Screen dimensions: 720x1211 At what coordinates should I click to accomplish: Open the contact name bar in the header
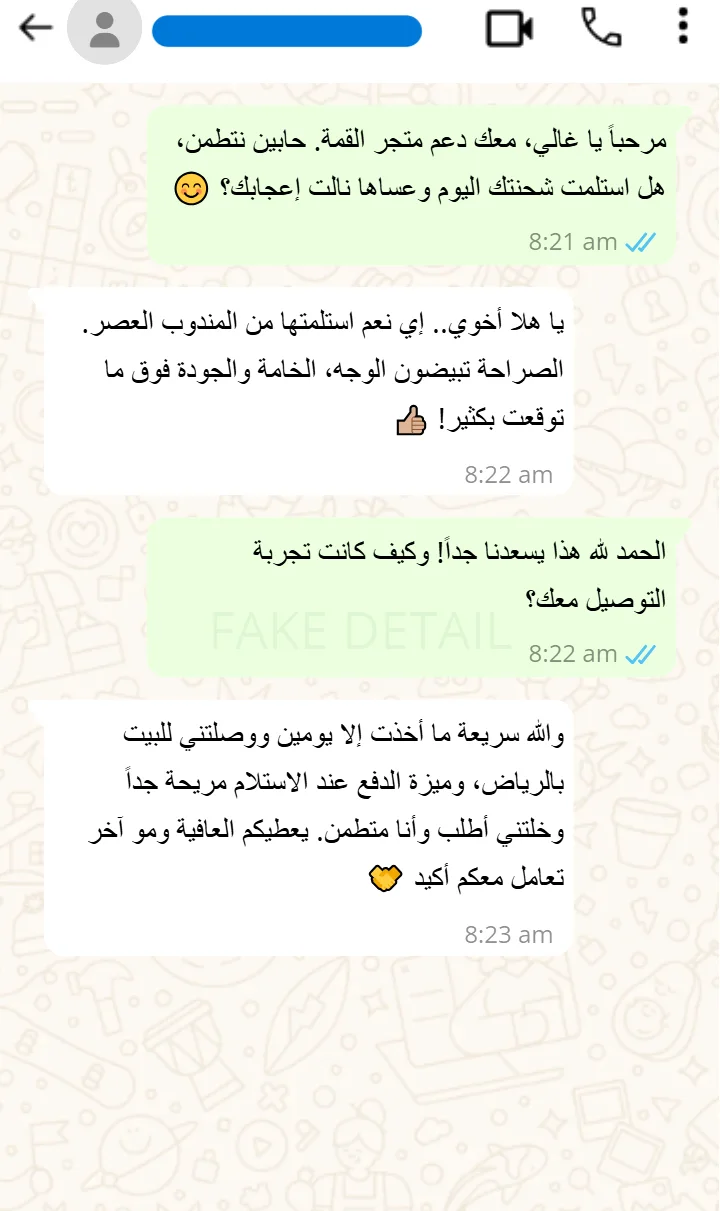(x=286, y=31)
